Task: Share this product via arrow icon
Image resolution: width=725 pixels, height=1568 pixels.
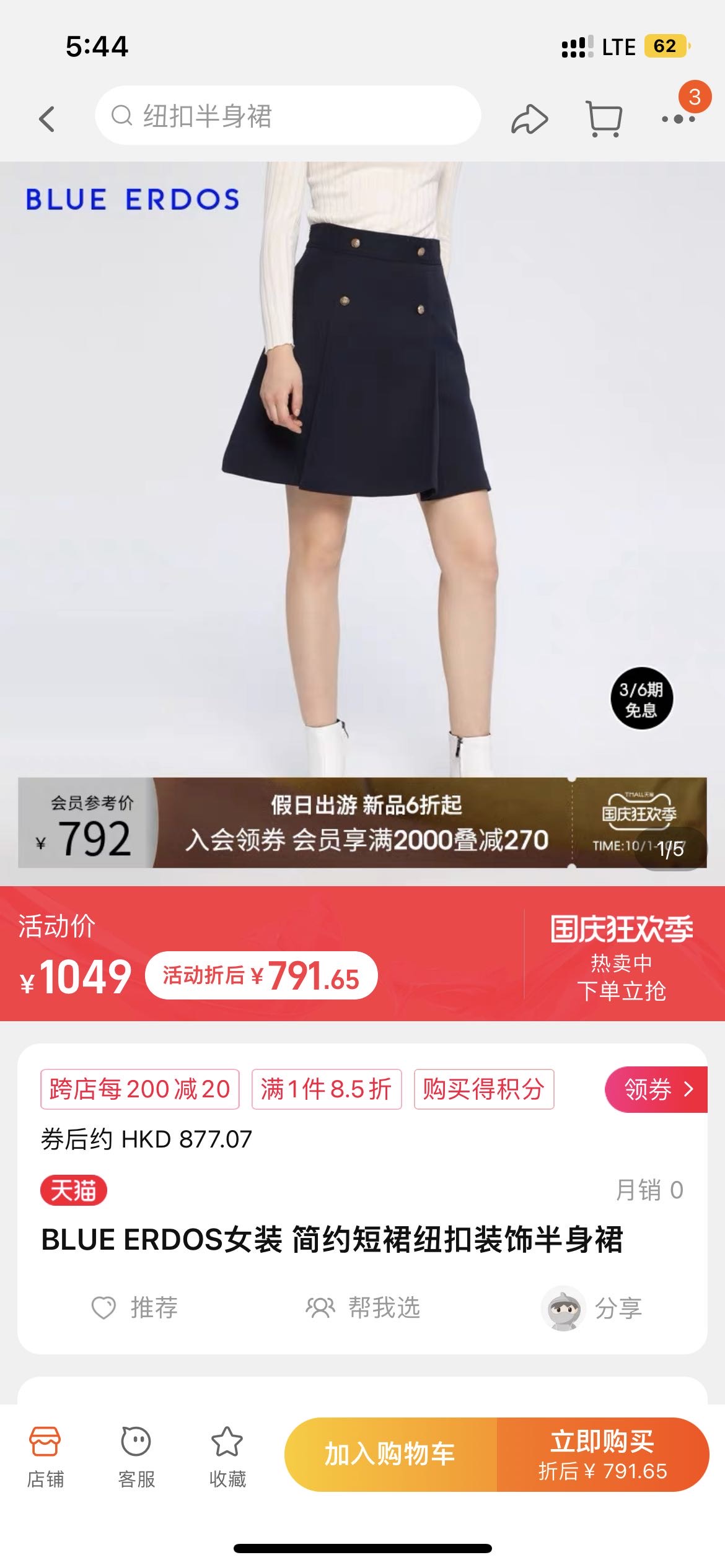Action: click(x=529, y=119)
